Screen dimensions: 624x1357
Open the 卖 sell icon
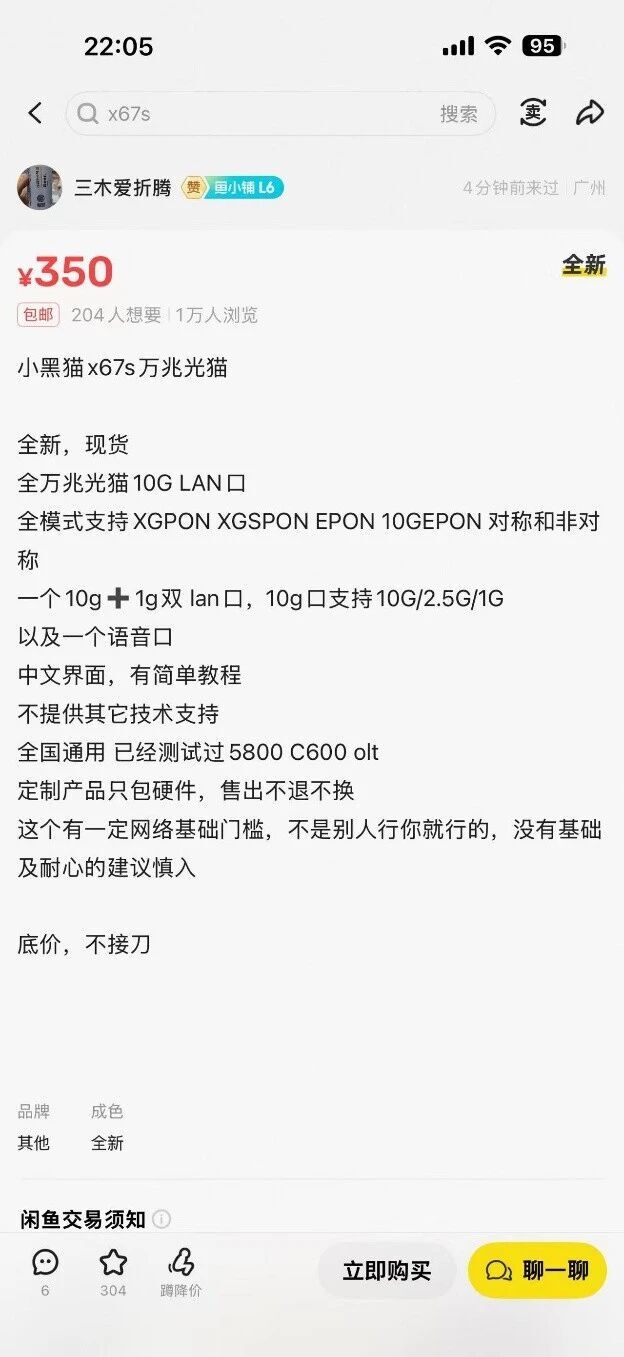pyautogui.click(x=533, y=113)
